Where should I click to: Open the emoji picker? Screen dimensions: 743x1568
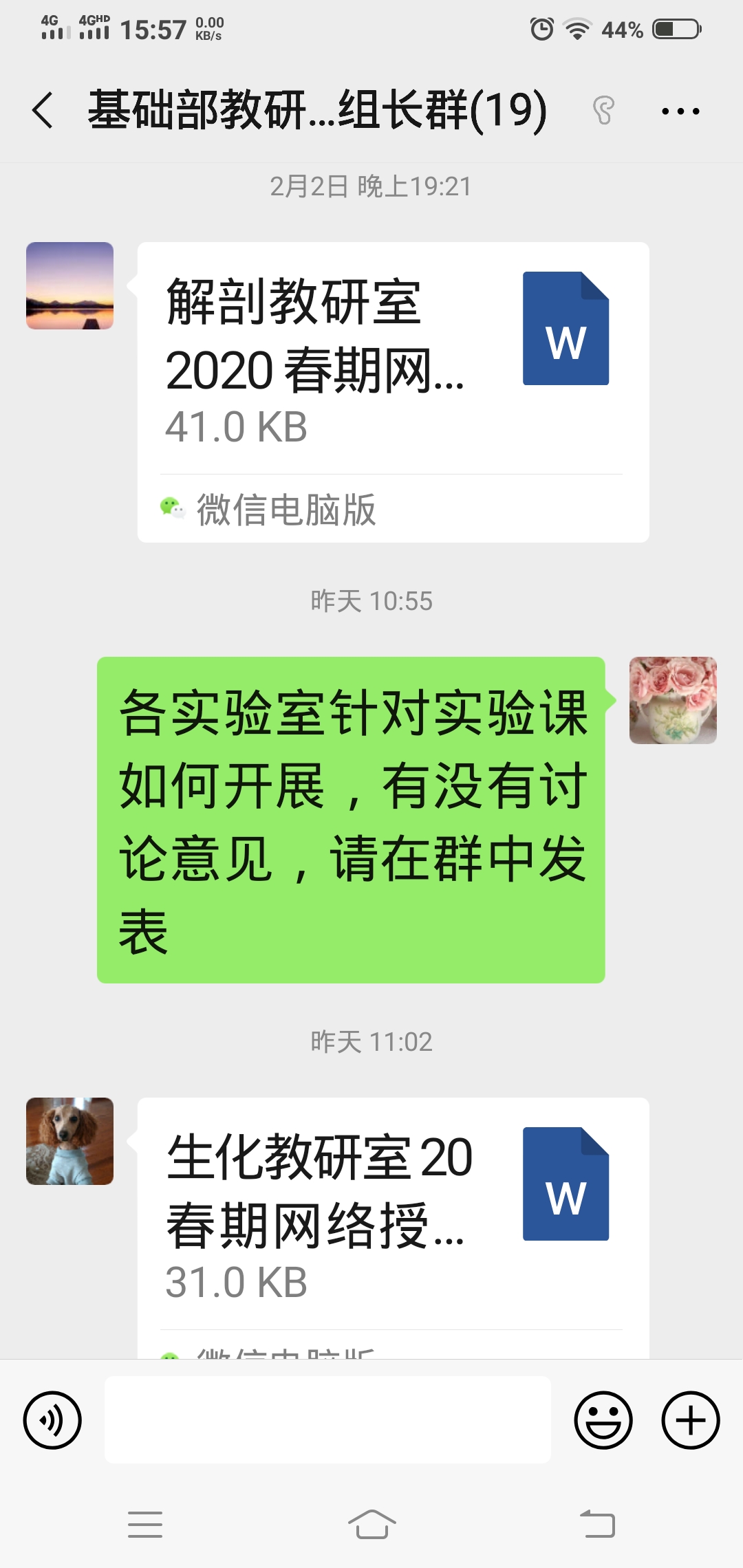click(x=603, y=1420)
